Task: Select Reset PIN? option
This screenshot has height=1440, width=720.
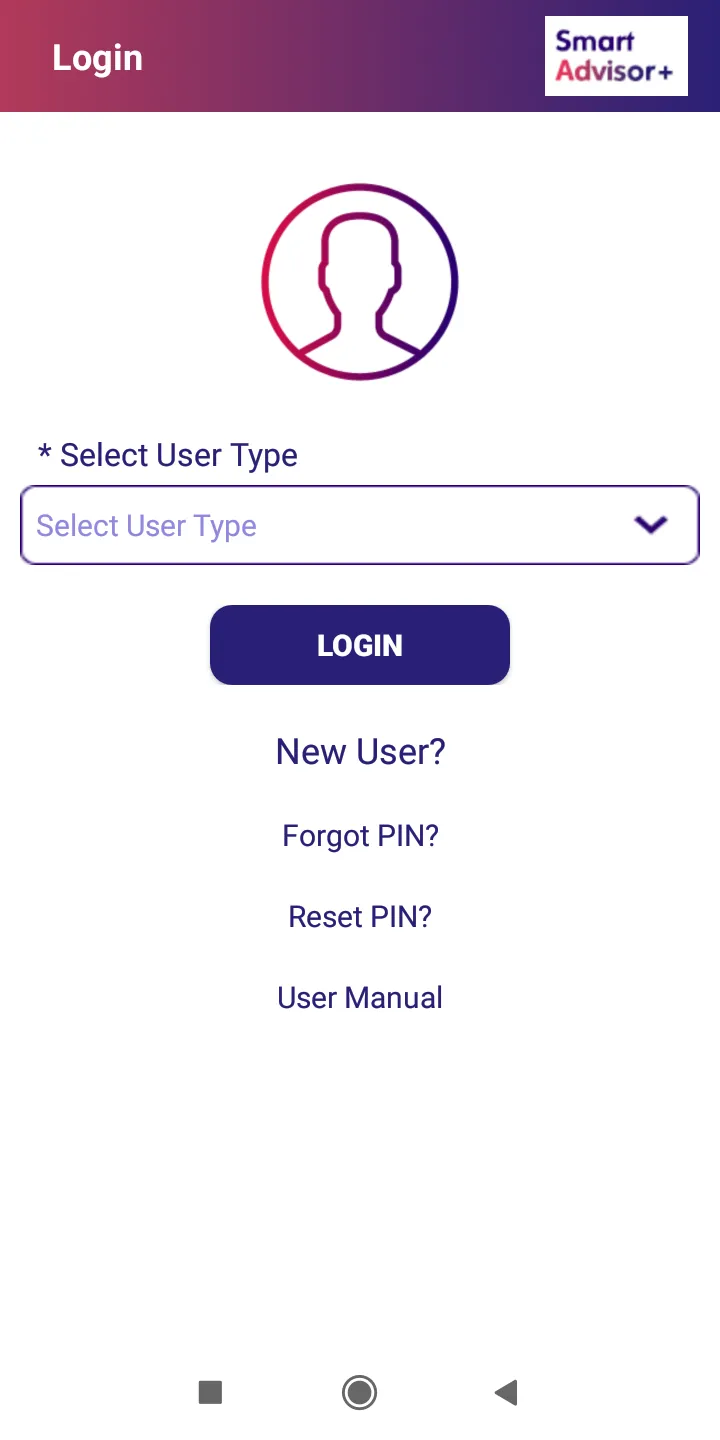Action: (360, 916)
